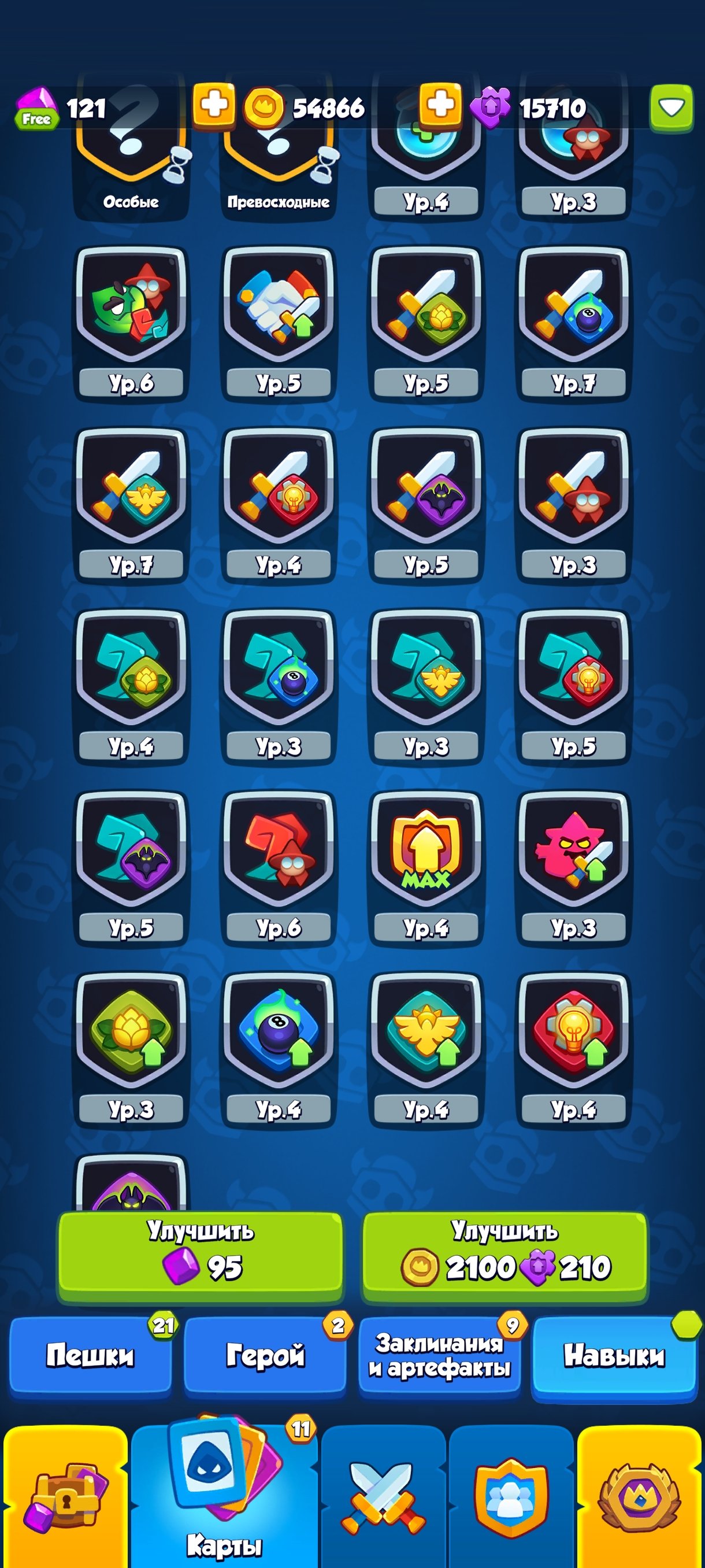
Task: Open the laurel crown rating section
Action: click(639, 1496)
